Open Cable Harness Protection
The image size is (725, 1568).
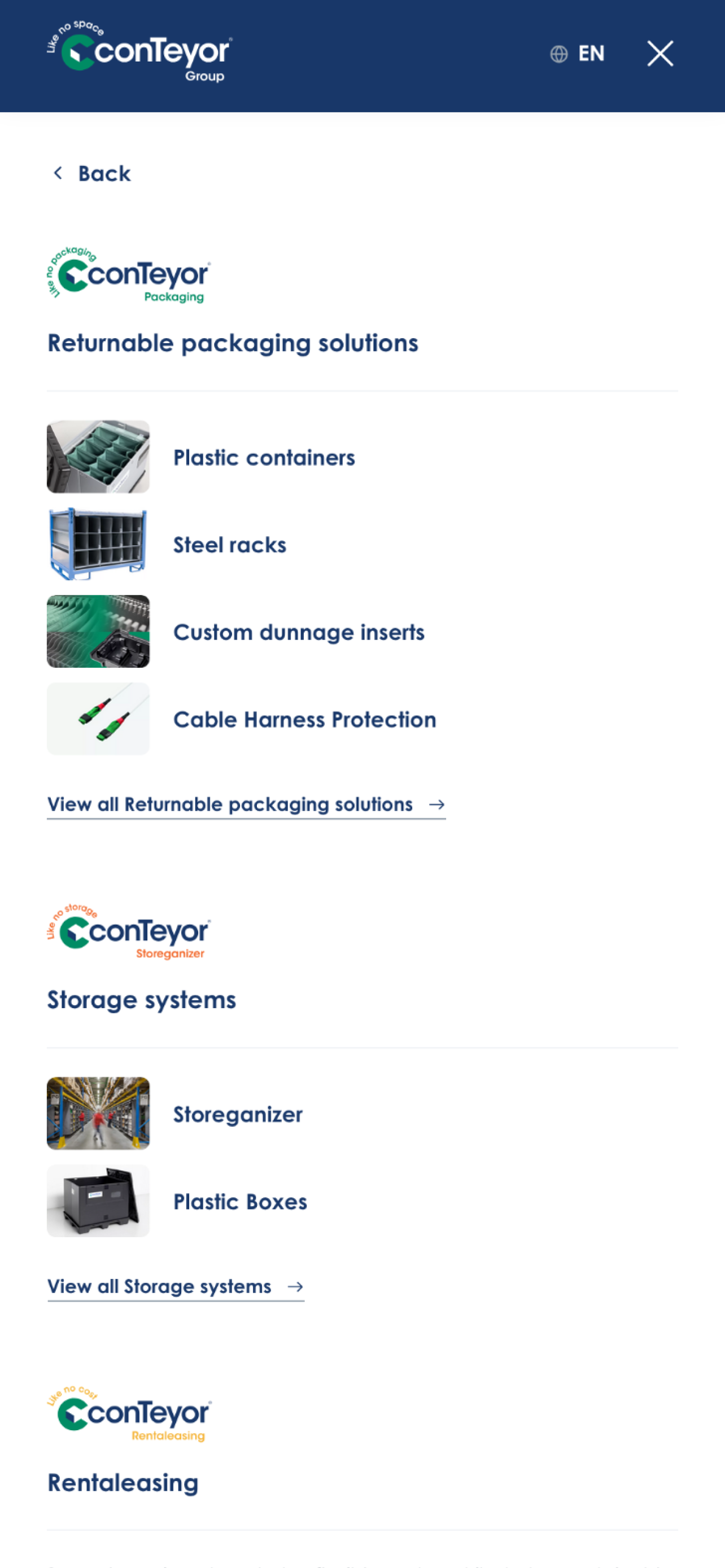[x=304, y=720]
